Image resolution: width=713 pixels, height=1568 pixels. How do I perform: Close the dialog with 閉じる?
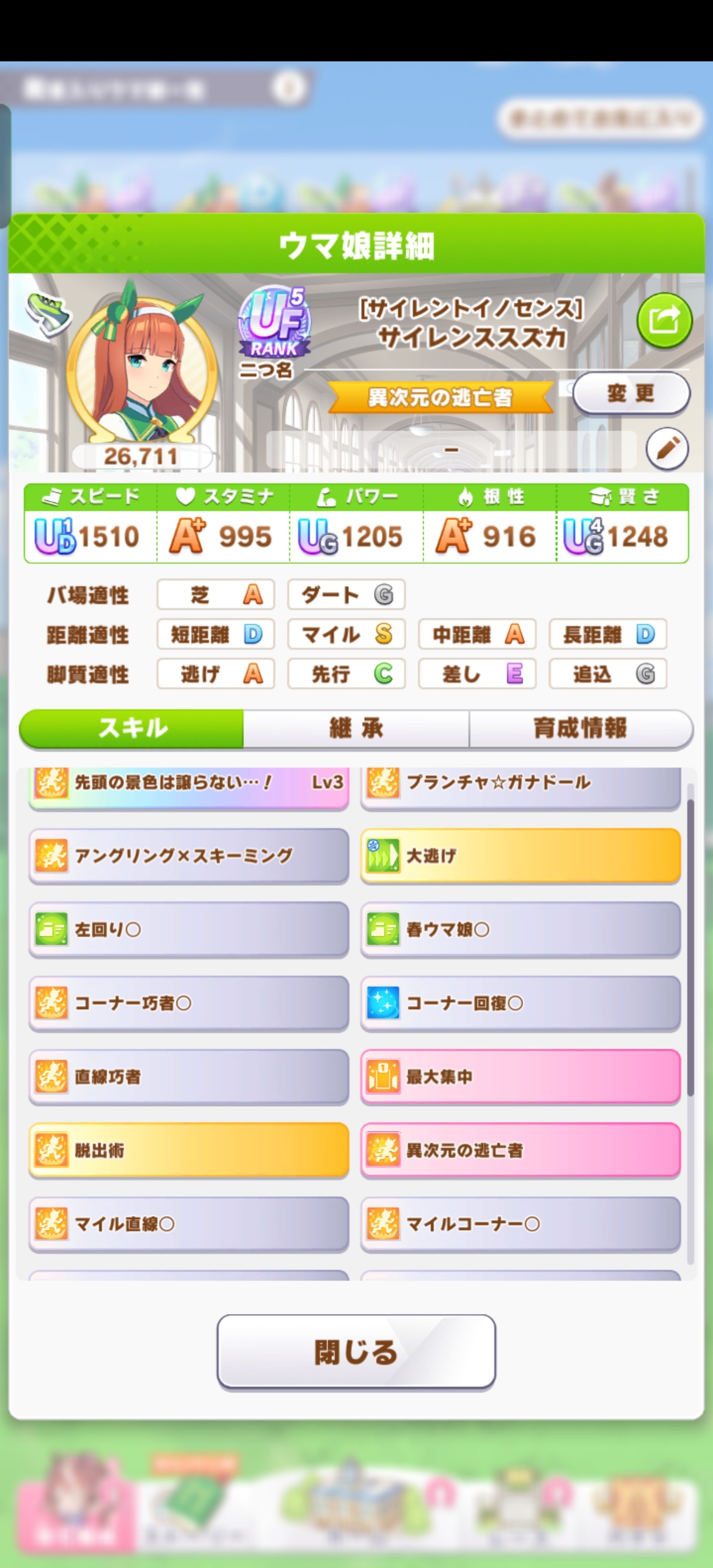click(x=356, y=1352)
